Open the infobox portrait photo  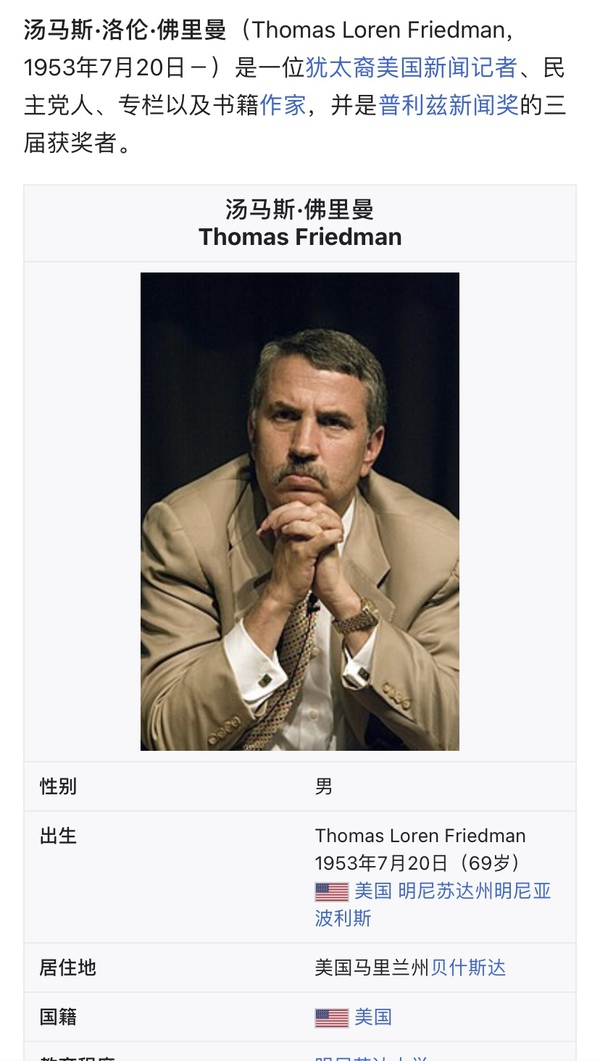tap(299, 511)
